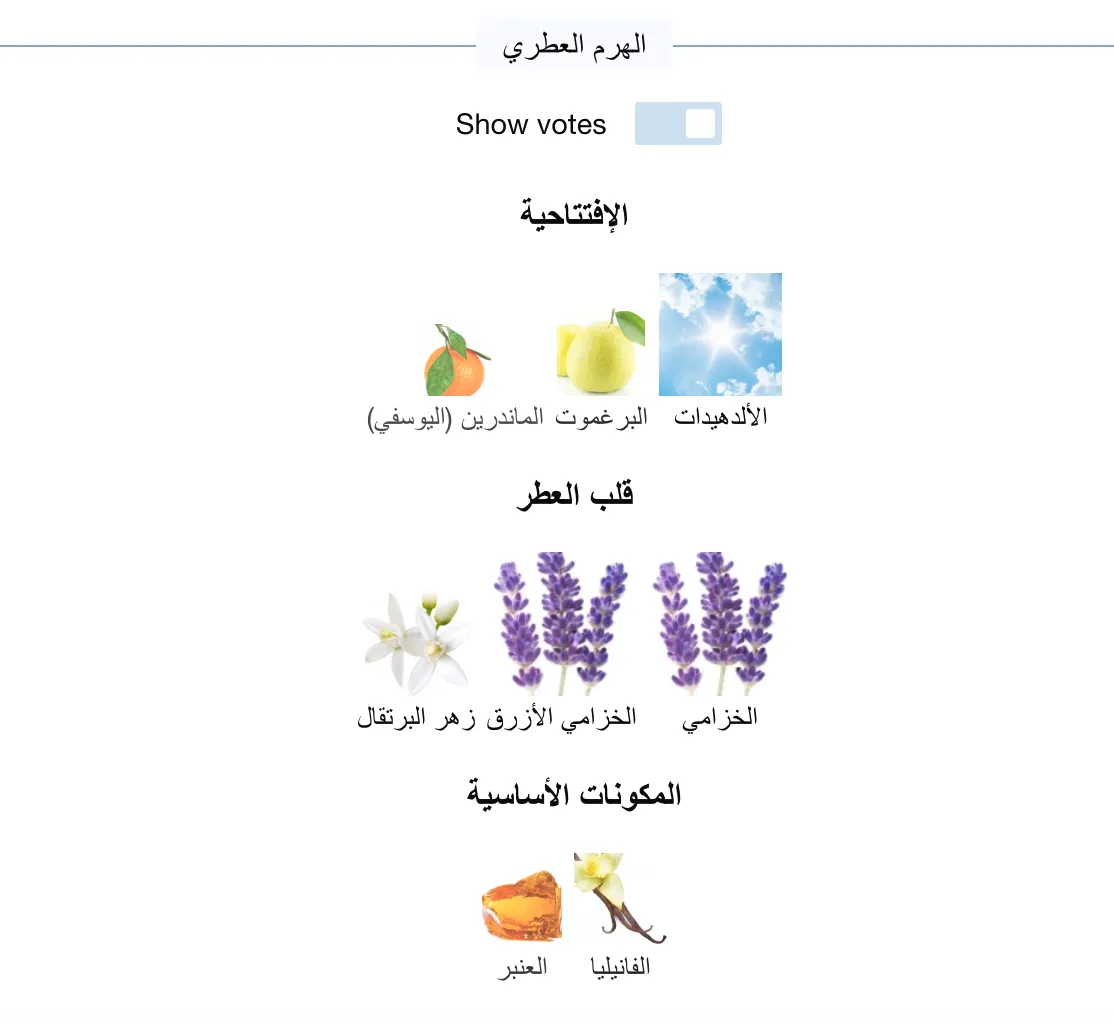Open the الخزامي الأزرق note

(x=561, y=625)
